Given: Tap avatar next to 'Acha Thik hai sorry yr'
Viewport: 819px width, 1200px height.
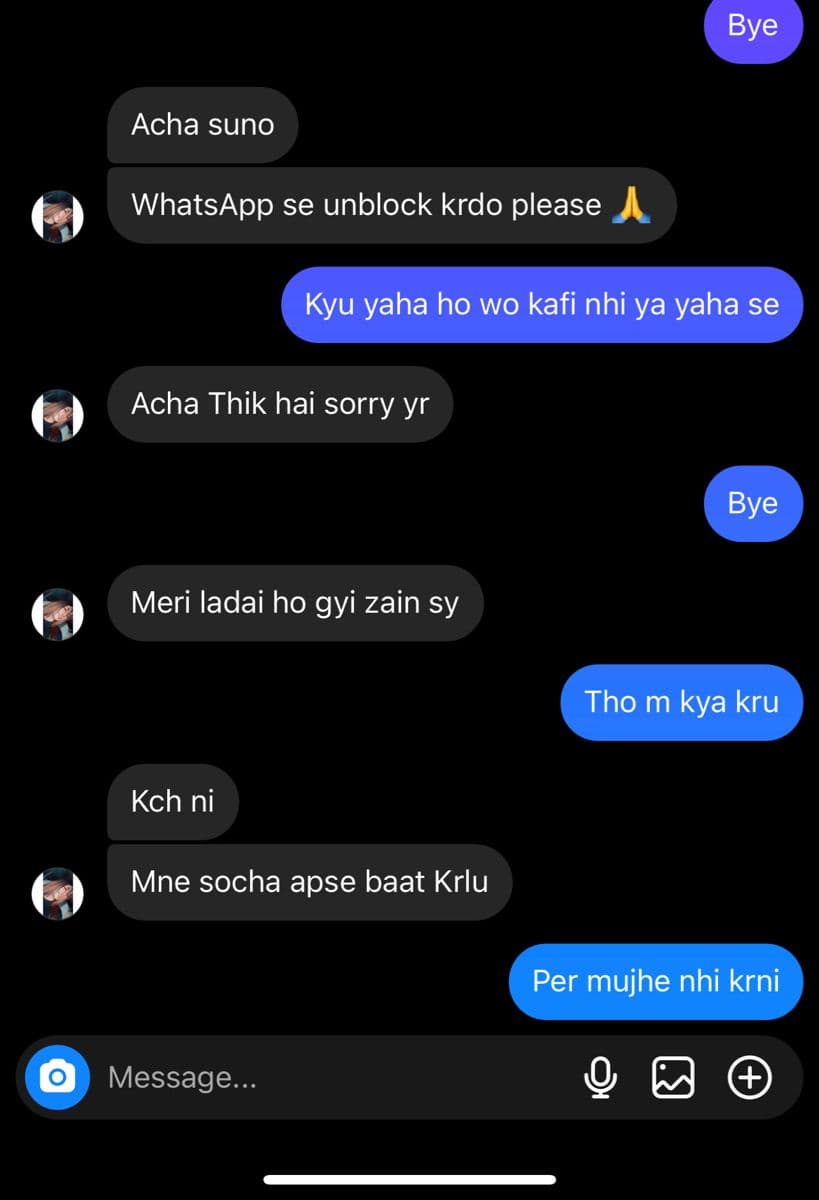Looking at the screenshot, I should click(x=57, y=414).
